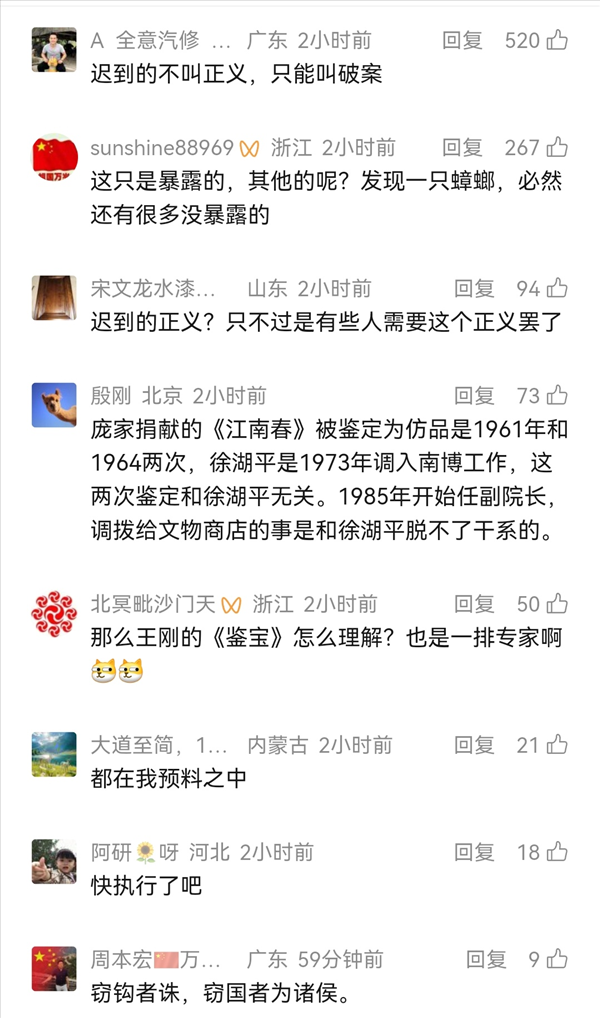The width and height of the screenshot is (600, 1018).
Task: Open 北冥毗沙门天's profile avatar
Action: tap(53, 613)
